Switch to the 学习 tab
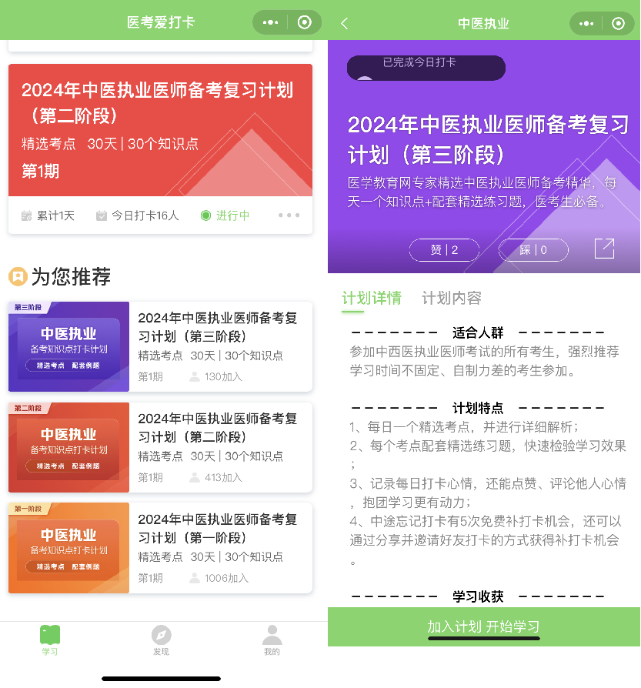Viewport: 641px width, 688px height. 50,640
